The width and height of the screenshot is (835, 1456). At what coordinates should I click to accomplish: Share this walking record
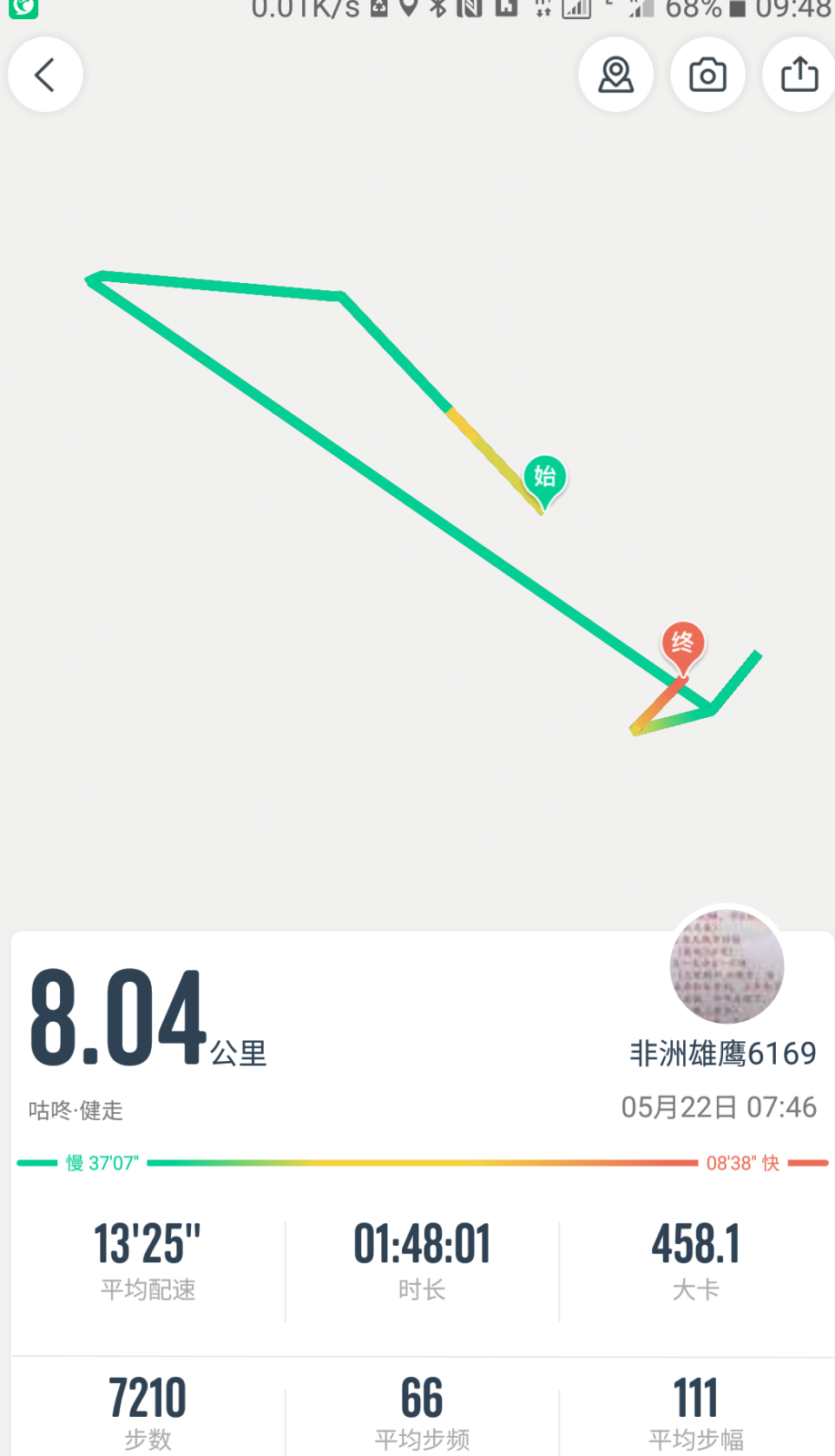point(800,75)
